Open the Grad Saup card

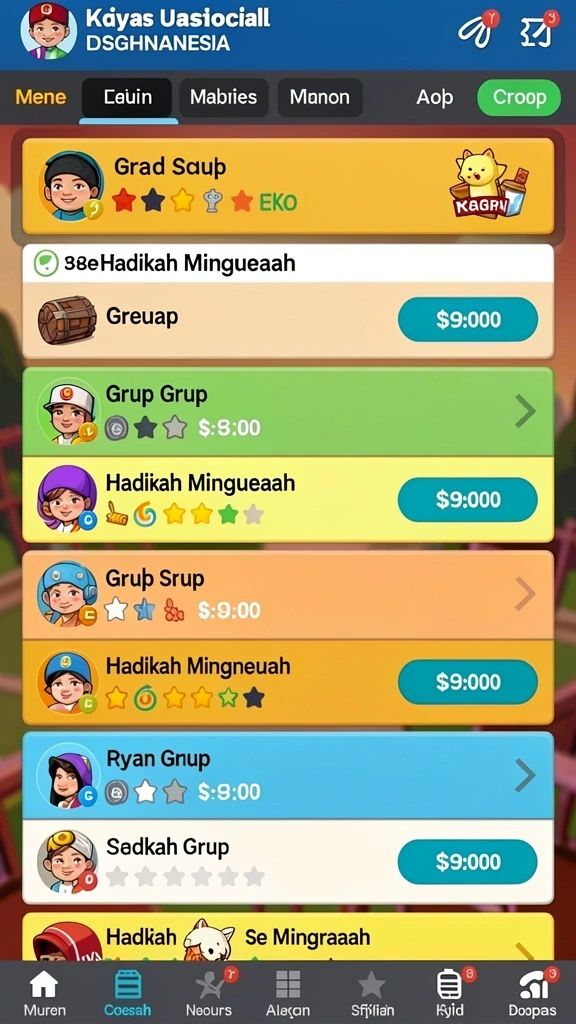pyautogui.click(x=288, y=186)
